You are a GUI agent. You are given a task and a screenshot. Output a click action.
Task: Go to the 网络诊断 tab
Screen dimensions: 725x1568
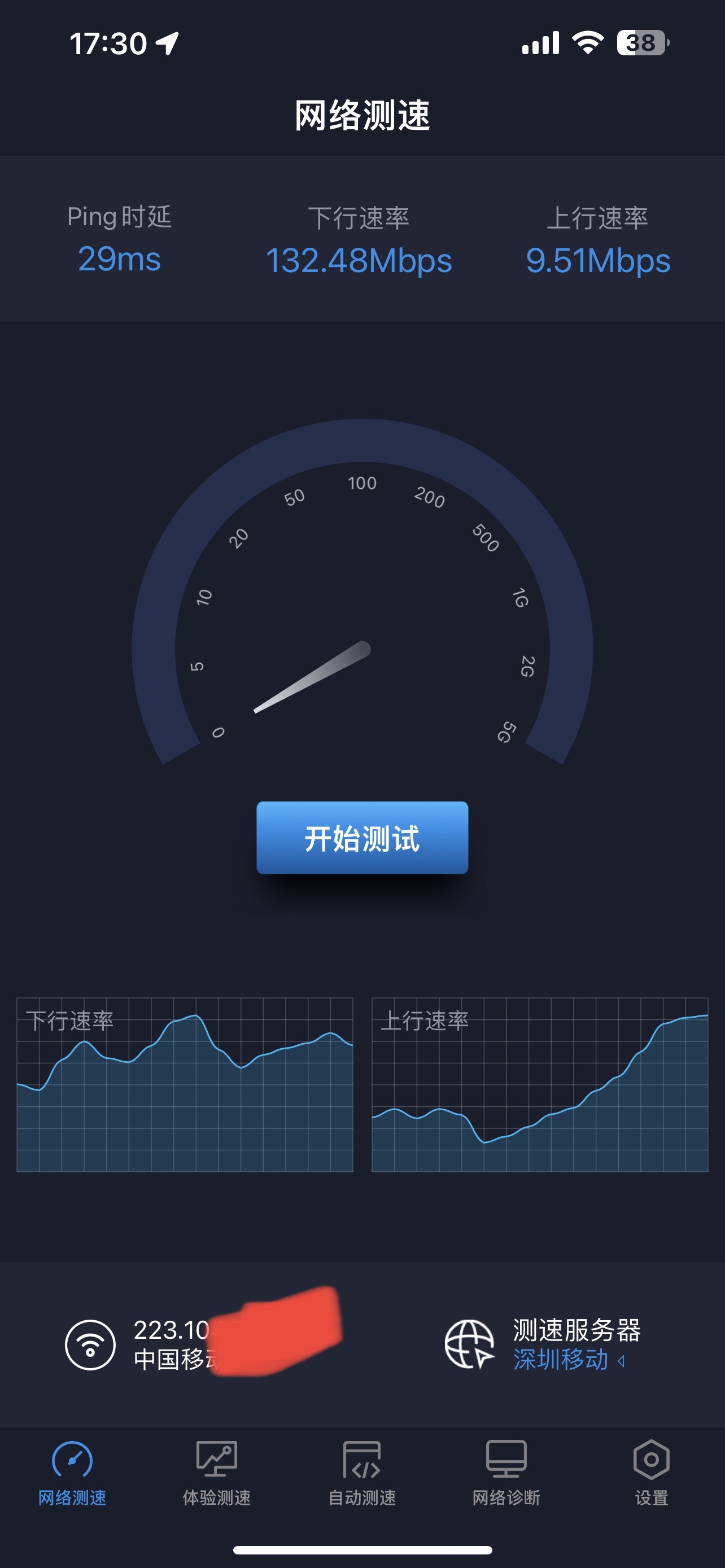(x=506, y=1472)
